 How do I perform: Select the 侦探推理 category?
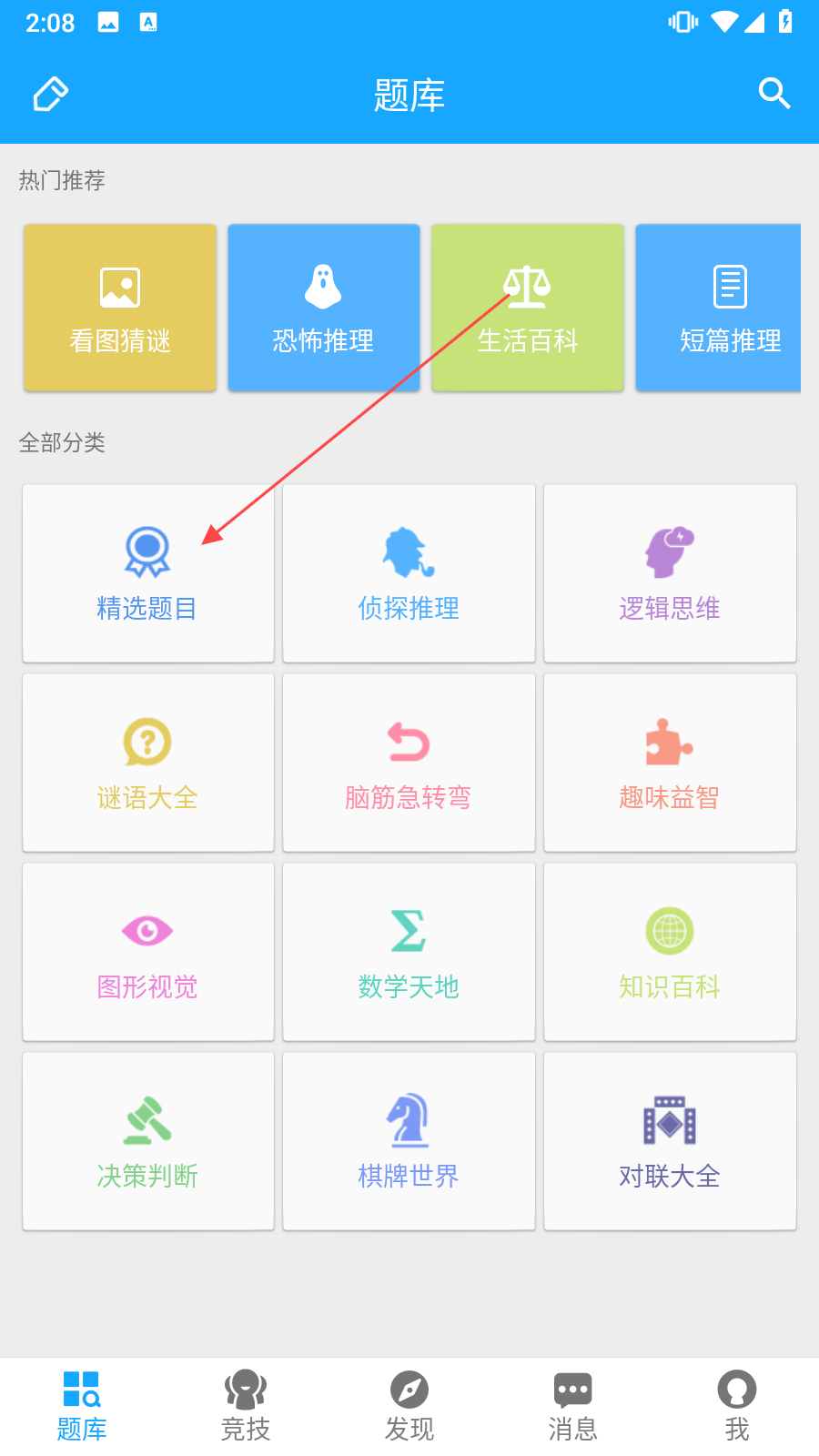click(x=409, y=573)
